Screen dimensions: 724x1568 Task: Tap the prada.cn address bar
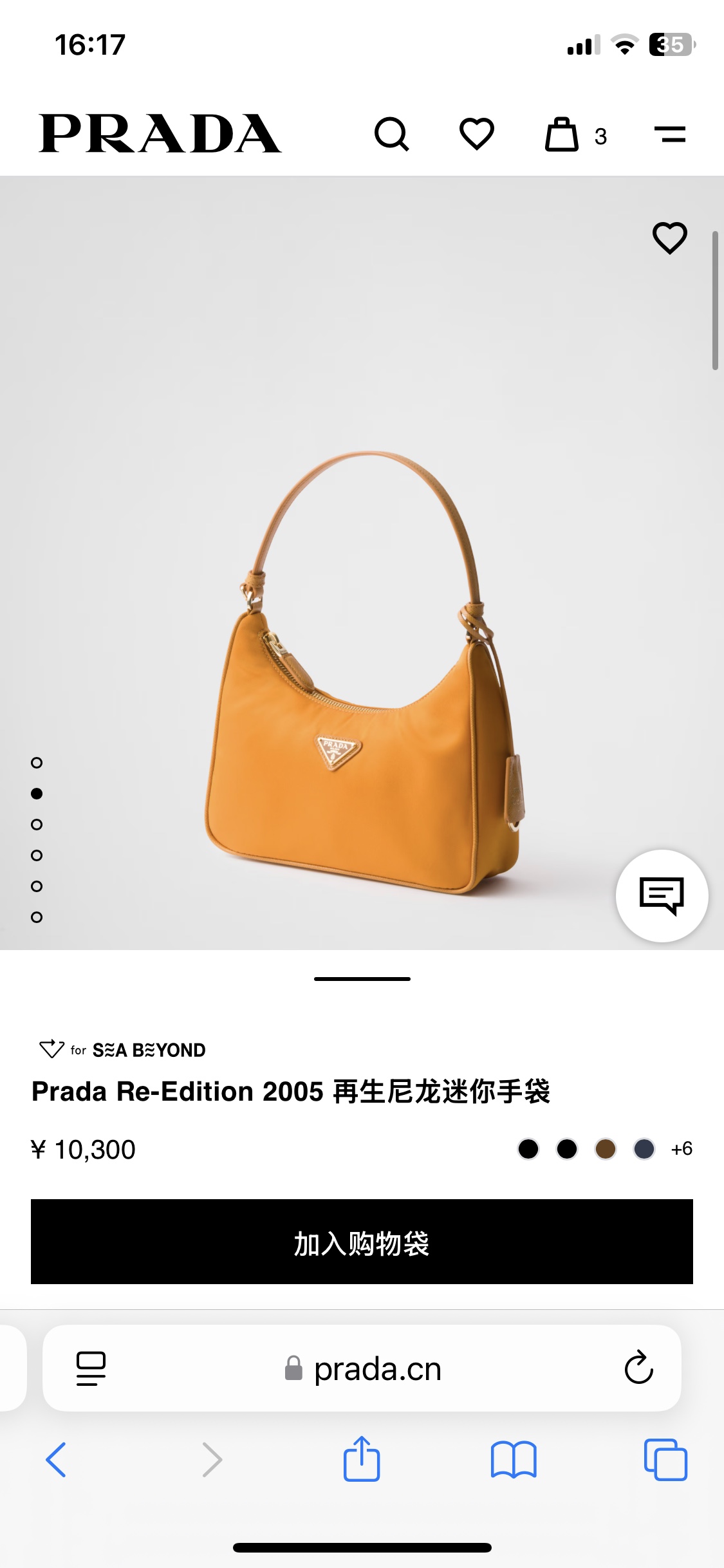tap(377, 1369)
